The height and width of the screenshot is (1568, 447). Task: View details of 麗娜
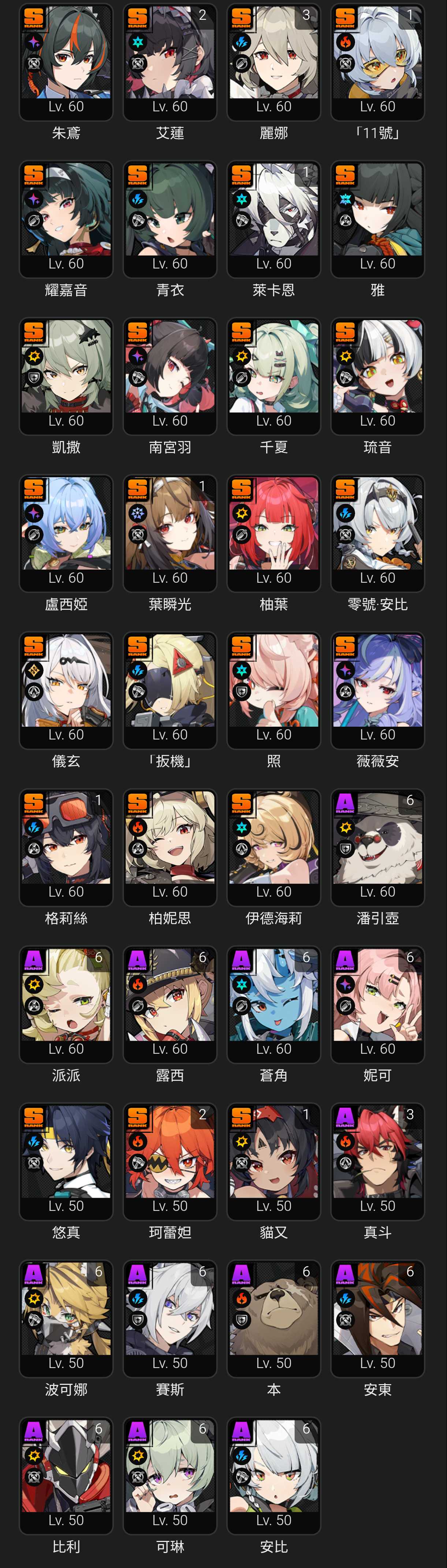pos(274,61)
